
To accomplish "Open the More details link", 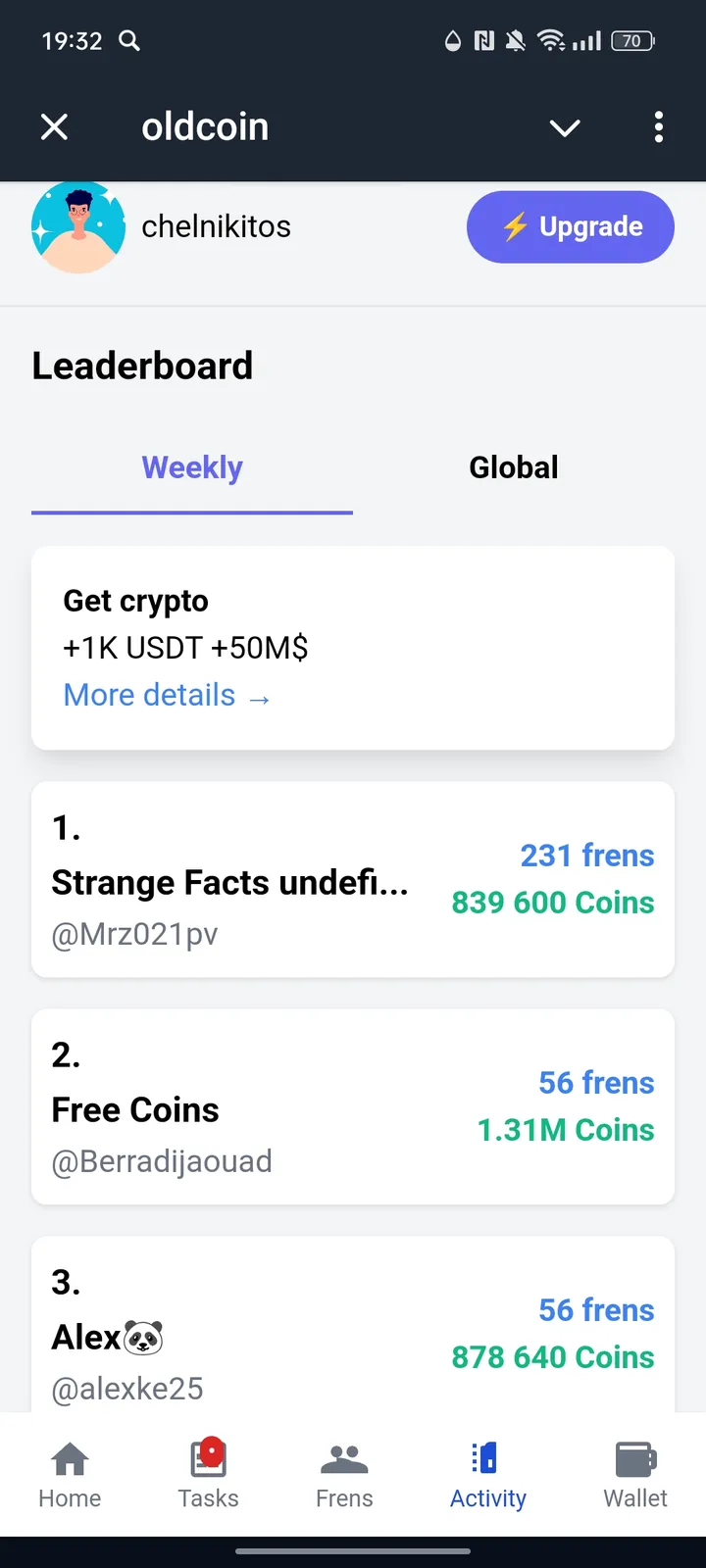I will coord(167,695).
